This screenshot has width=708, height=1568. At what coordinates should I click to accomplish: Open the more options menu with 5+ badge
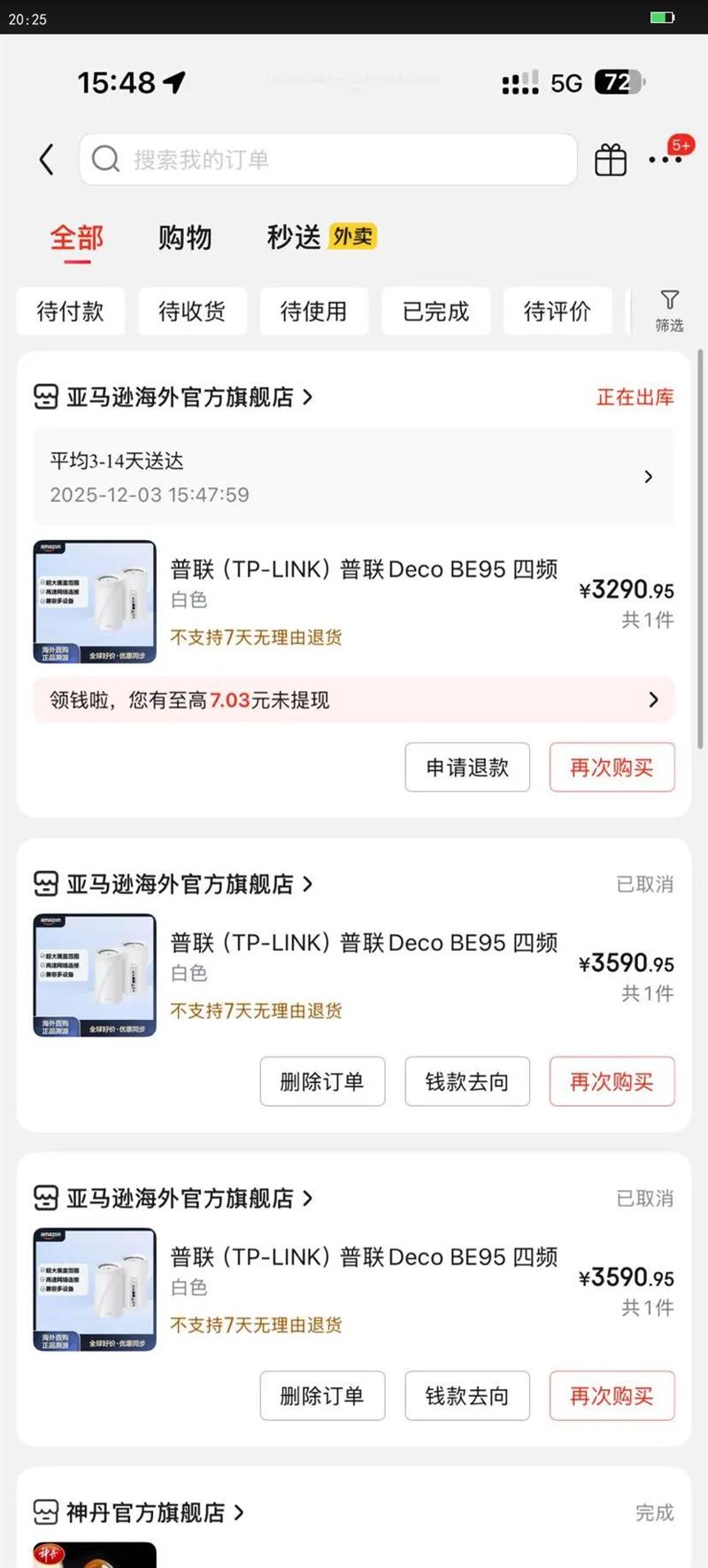pos(666,161)
